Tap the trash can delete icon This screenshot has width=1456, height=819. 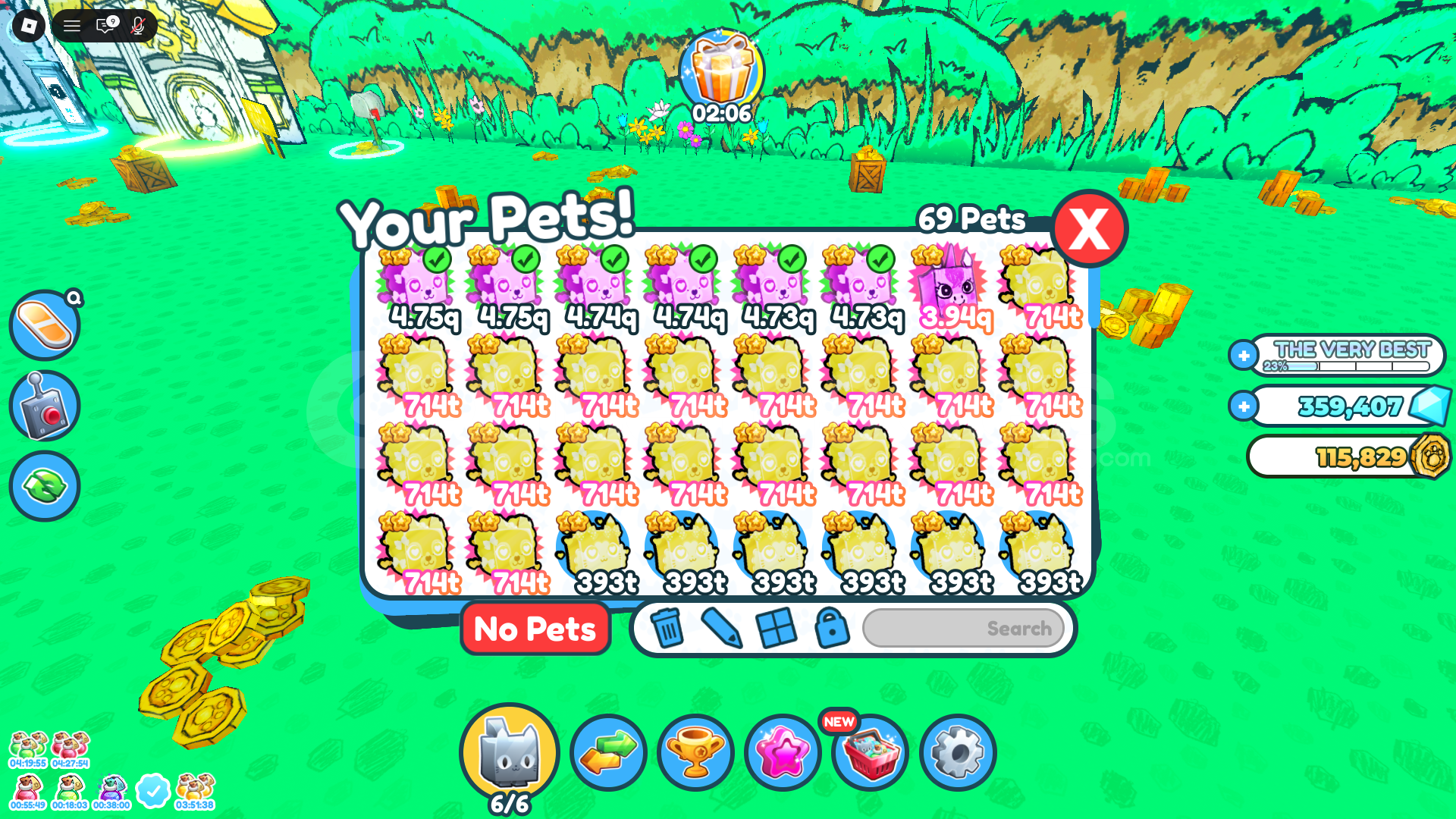[667, 628]
